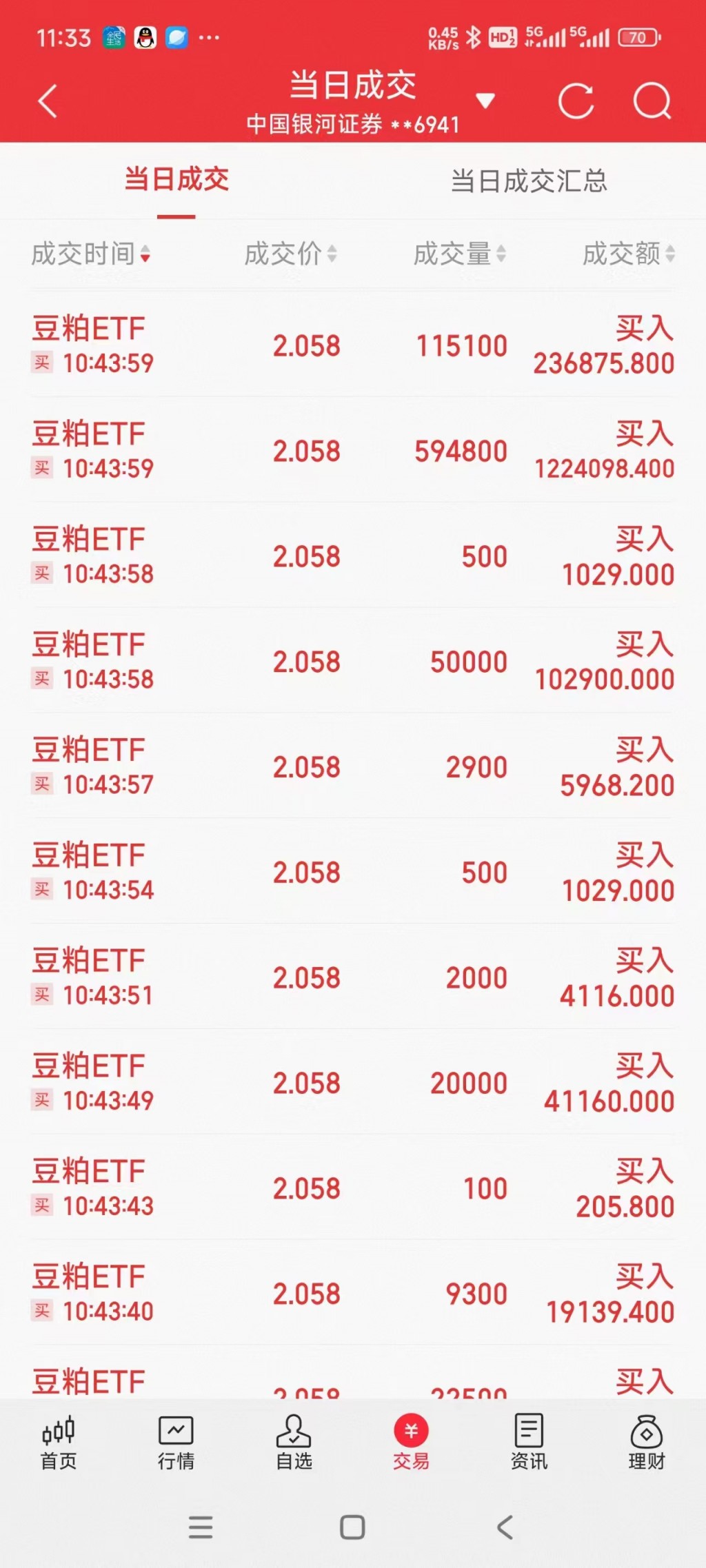Viewport: 706px width, 1568px height.
Task: Switch to 当日成交汇总 tab
Action: pyautogui.click(x=528, y=181)
